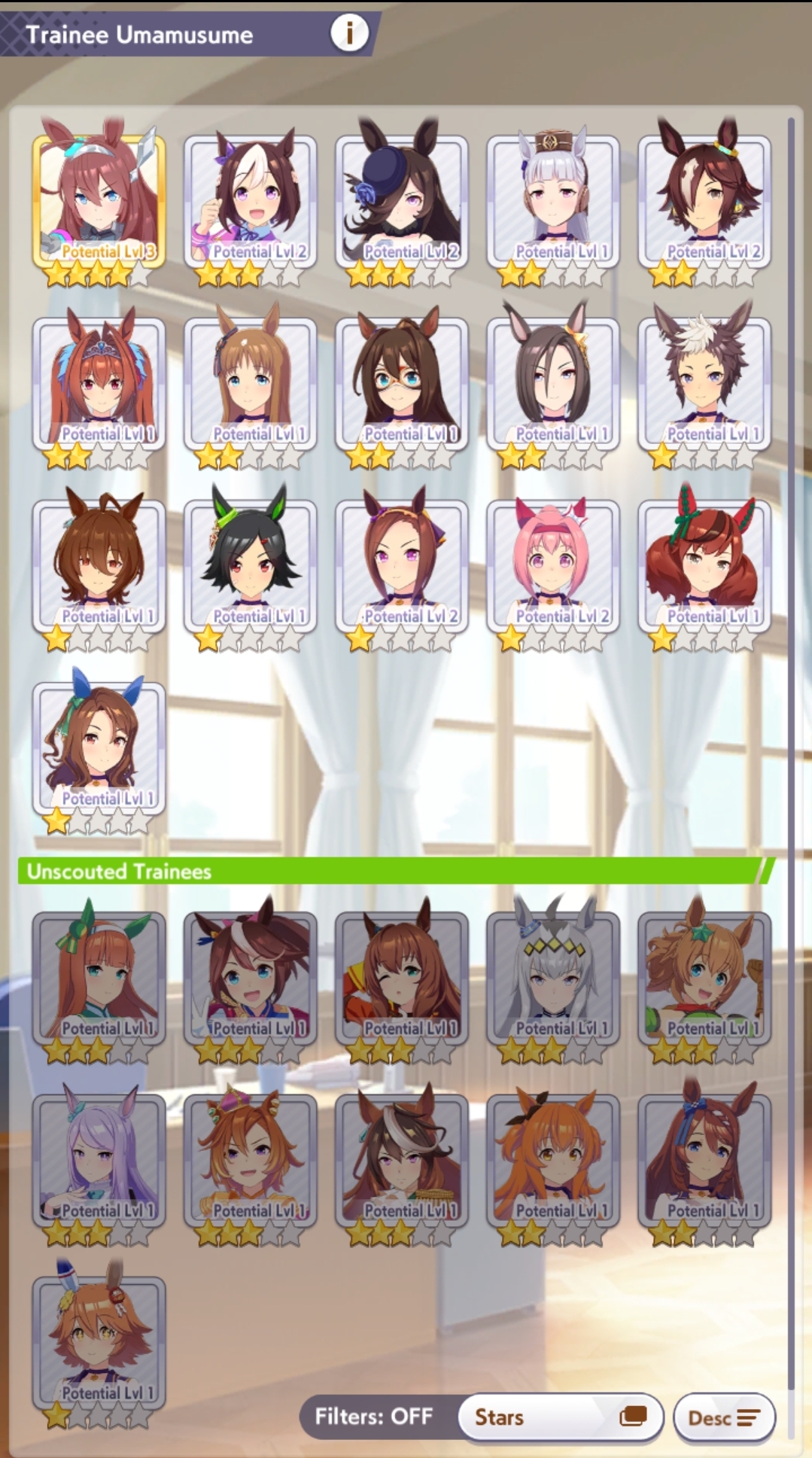This screenshot has height=1458, width=812.
Task: Select the gold-framed Potential Lvl 3 trainee
Action: coord(99,202)
